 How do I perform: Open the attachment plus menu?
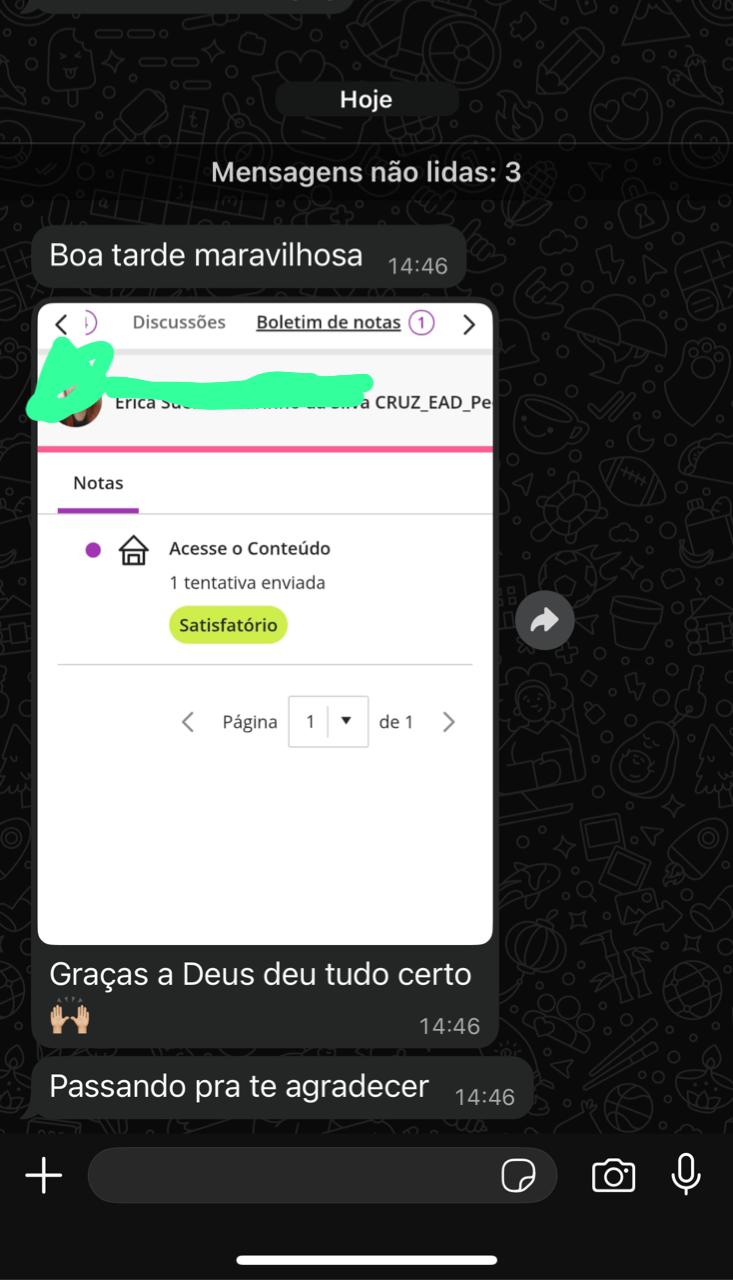(44, 1175)
